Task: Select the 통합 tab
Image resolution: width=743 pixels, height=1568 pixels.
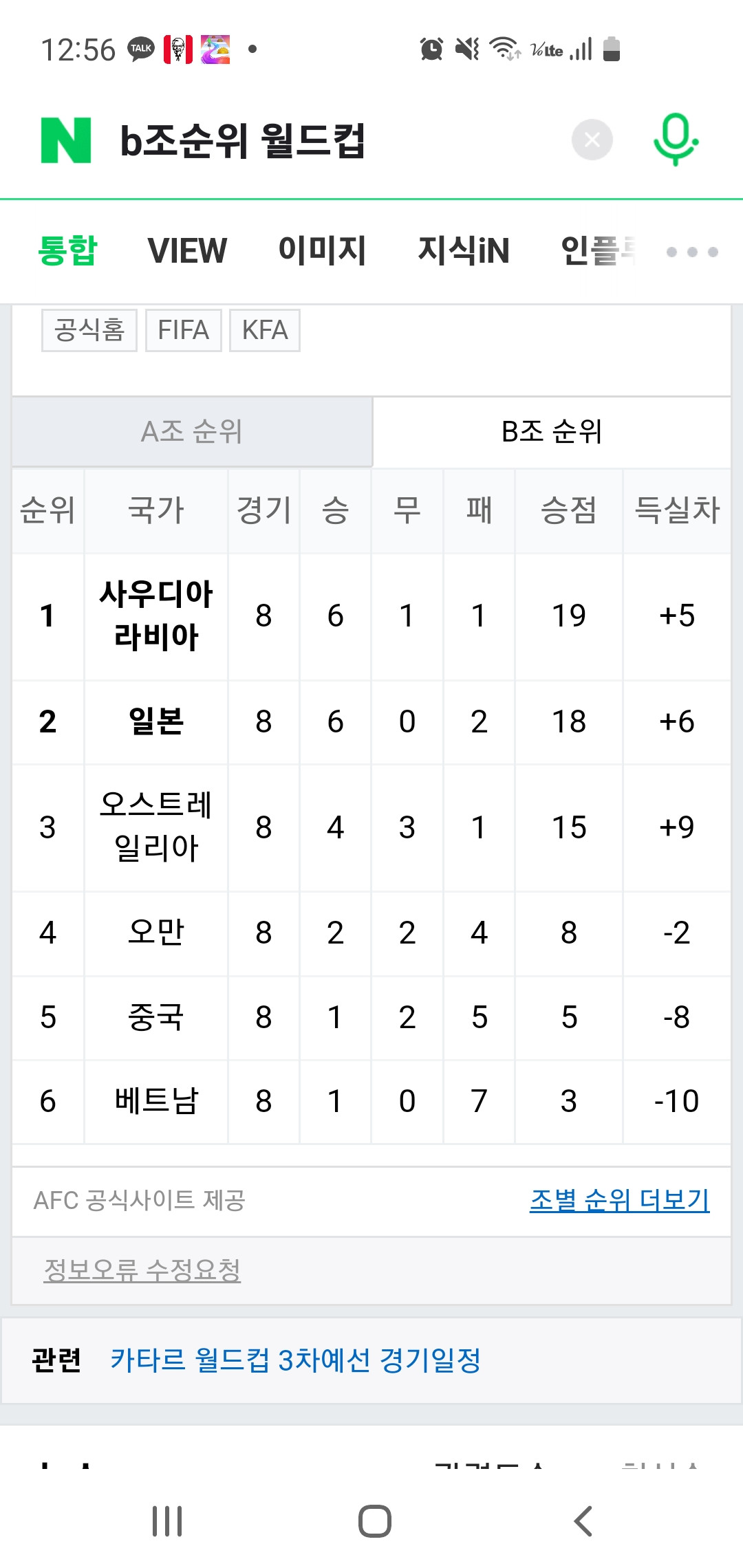Action: click(67, 250)
